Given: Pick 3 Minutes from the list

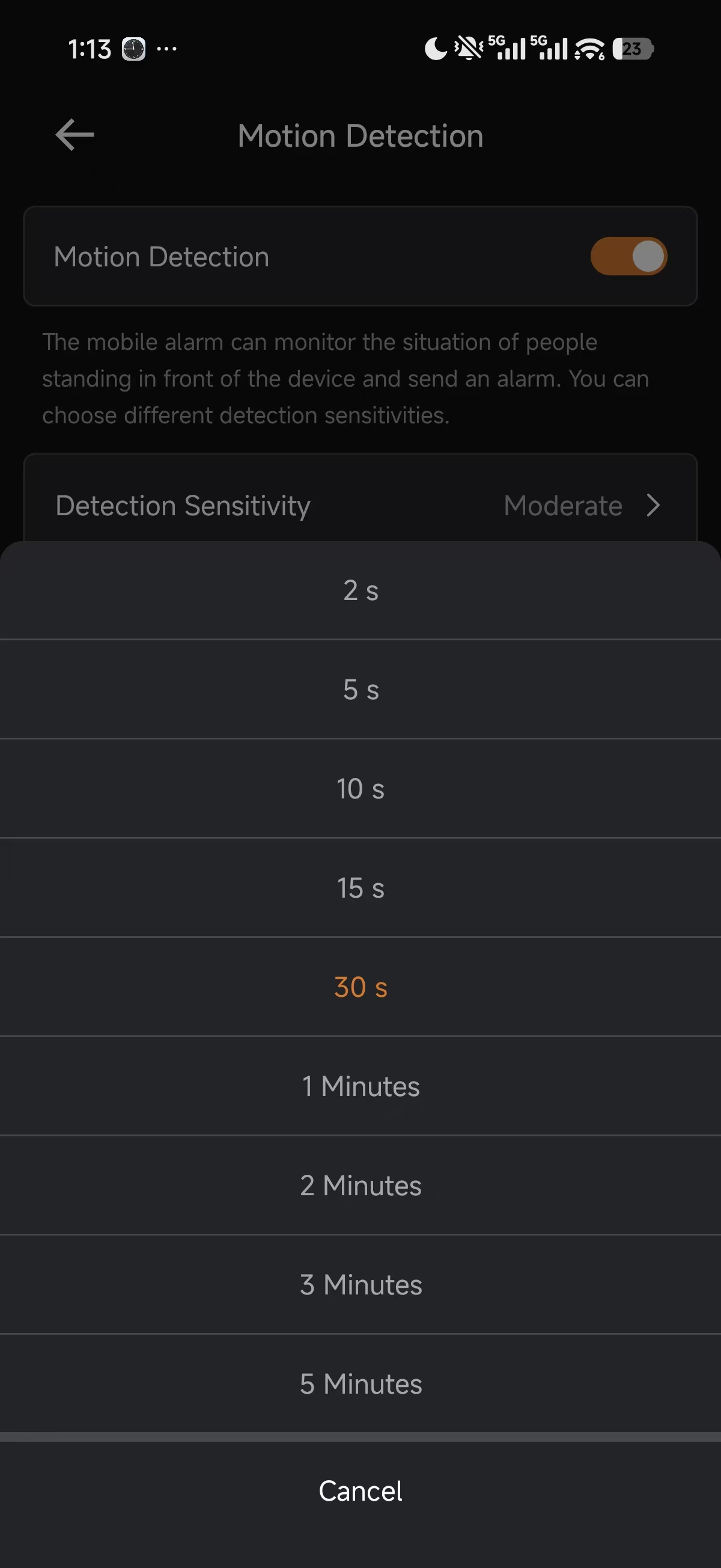Looking at the screenshot, I should click(x=360, y=1285).
